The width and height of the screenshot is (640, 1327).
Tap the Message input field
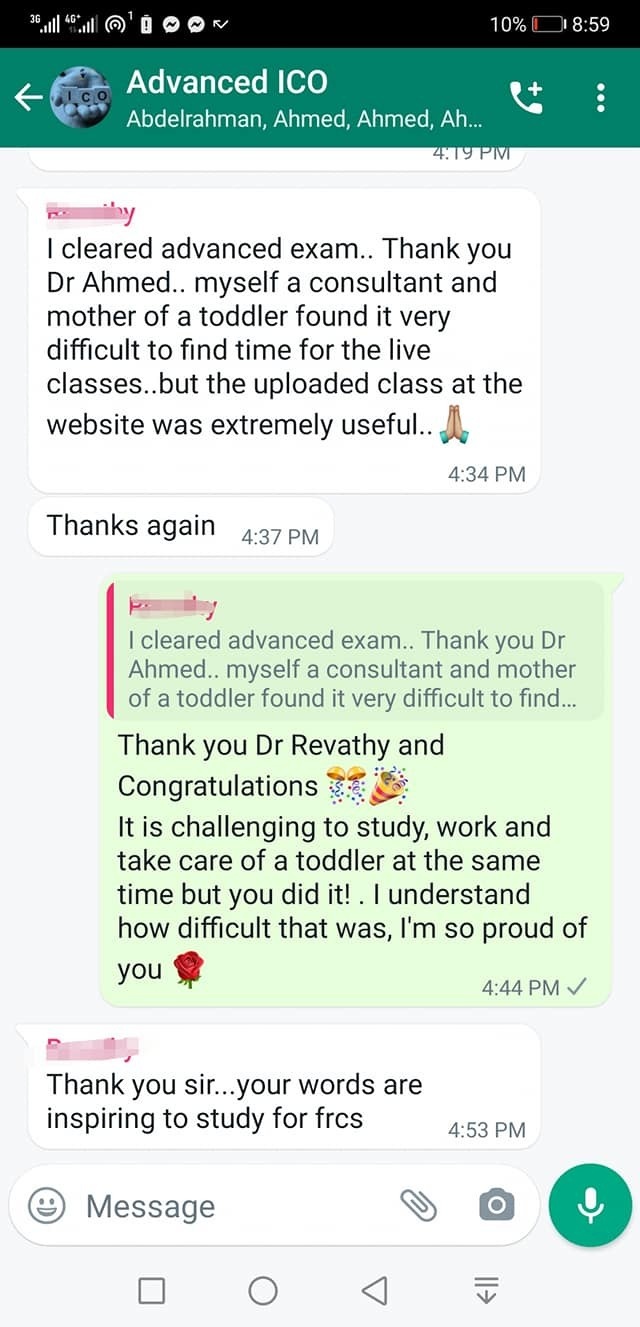230,1206
